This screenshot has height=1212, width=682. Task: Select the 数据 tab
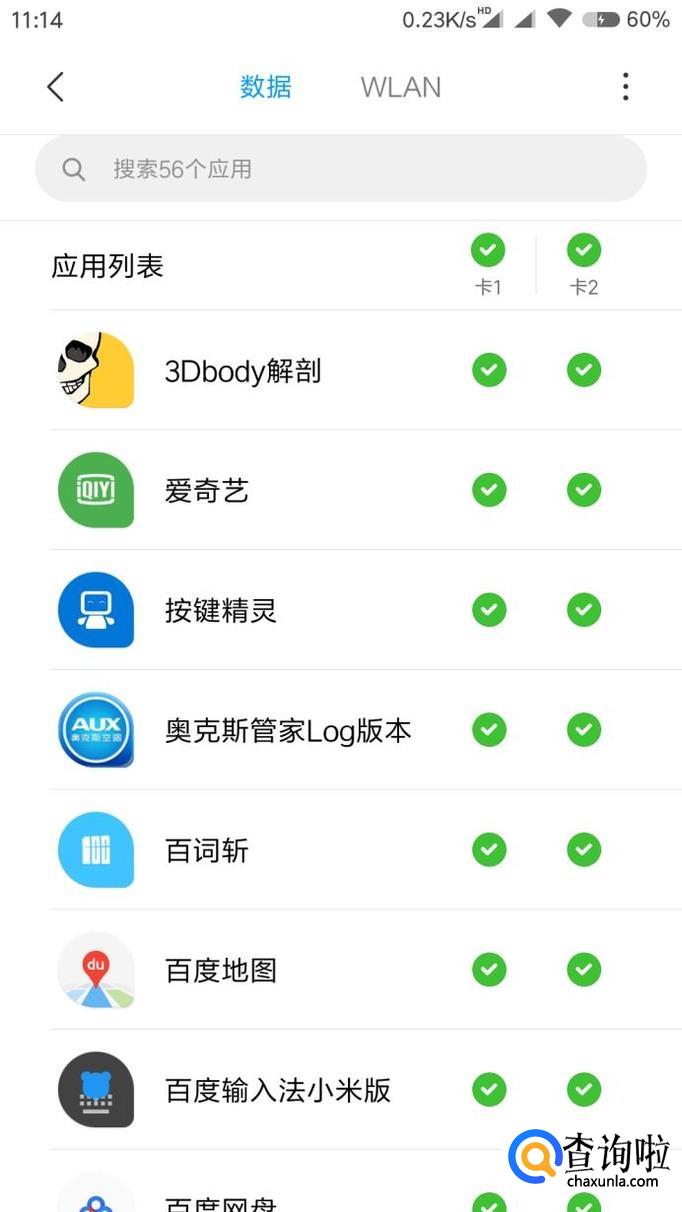(x=265, y=87)
